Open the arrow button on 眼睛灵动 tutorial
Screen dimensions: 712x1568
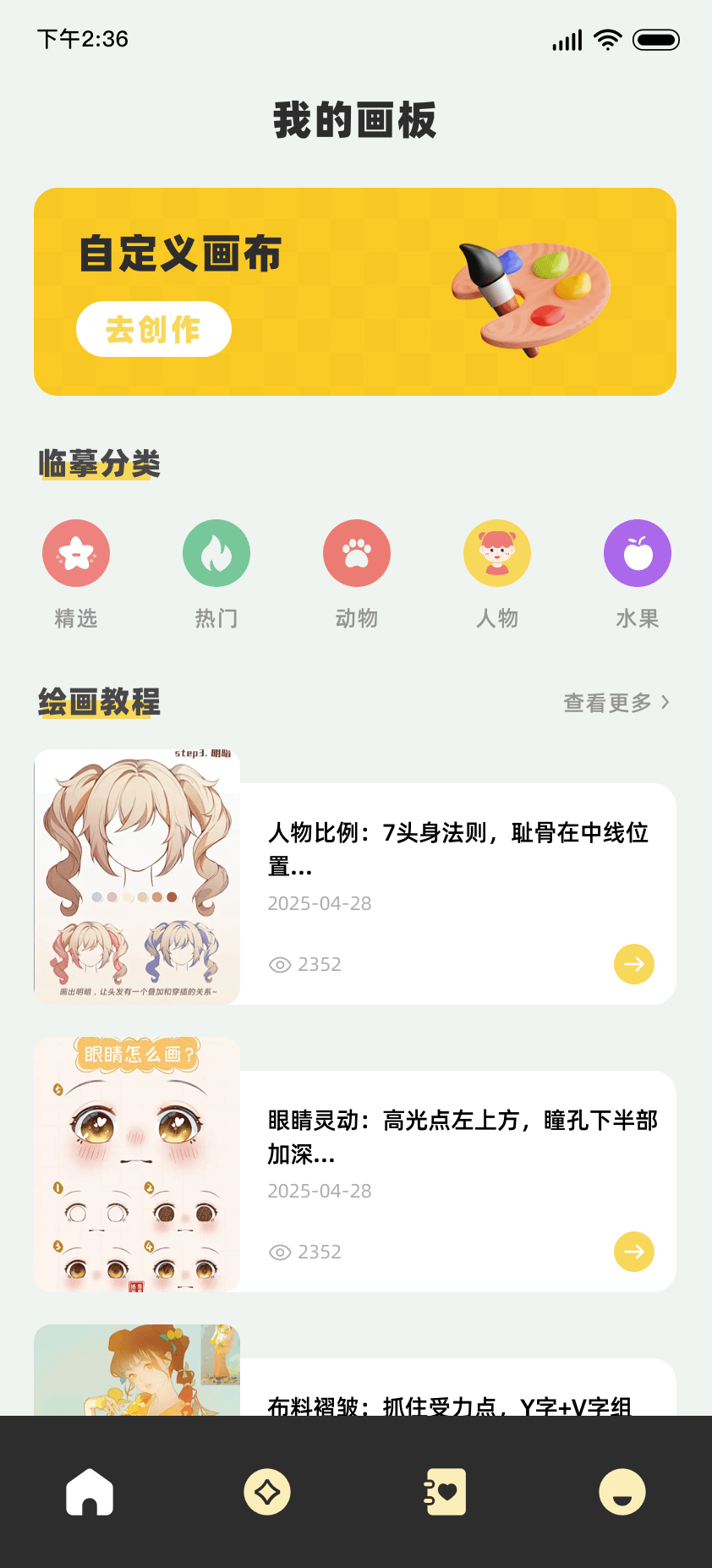click(x=633, y=1252)
